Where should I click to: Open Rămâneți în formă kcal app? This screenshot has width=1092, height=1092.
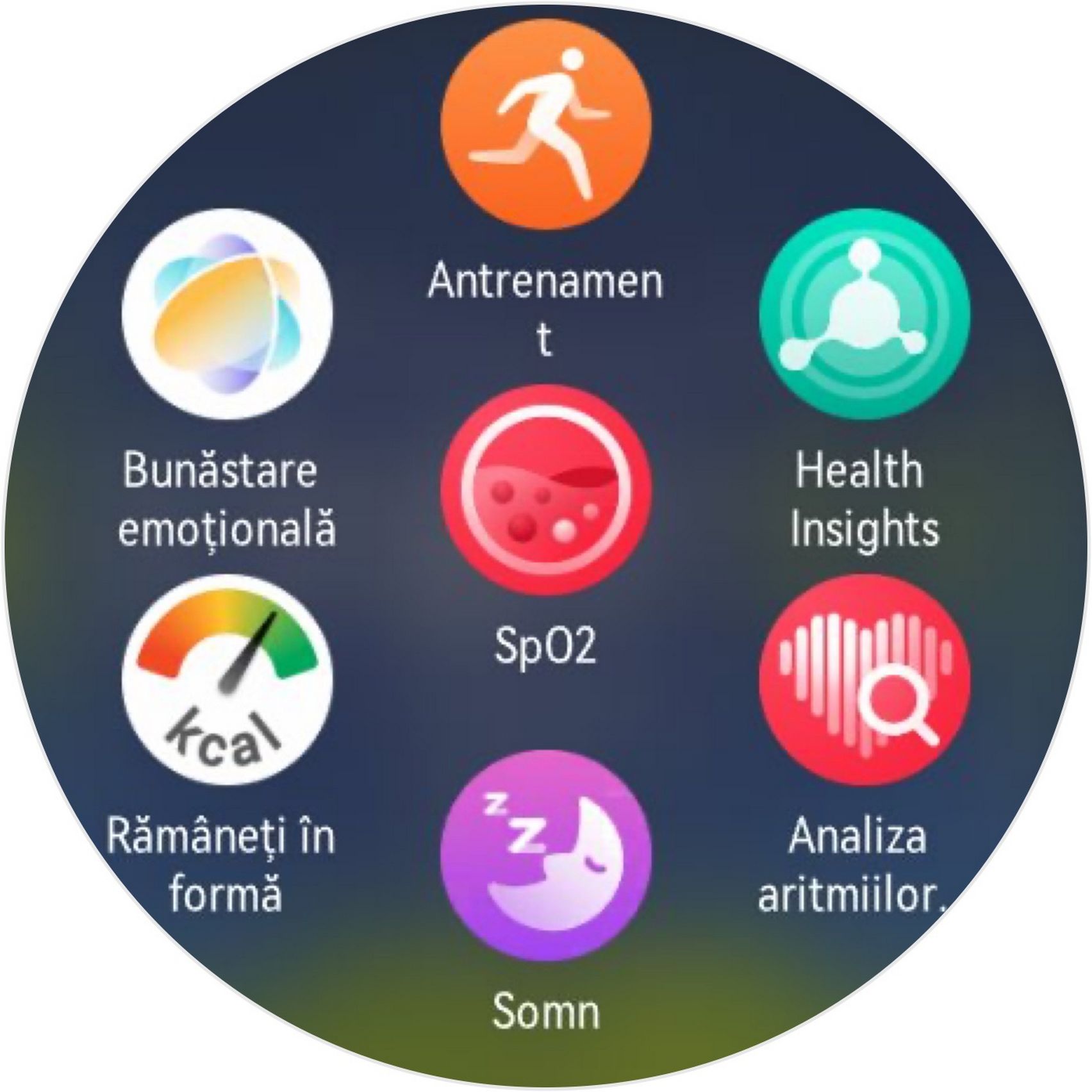click(x=227, y=679)
